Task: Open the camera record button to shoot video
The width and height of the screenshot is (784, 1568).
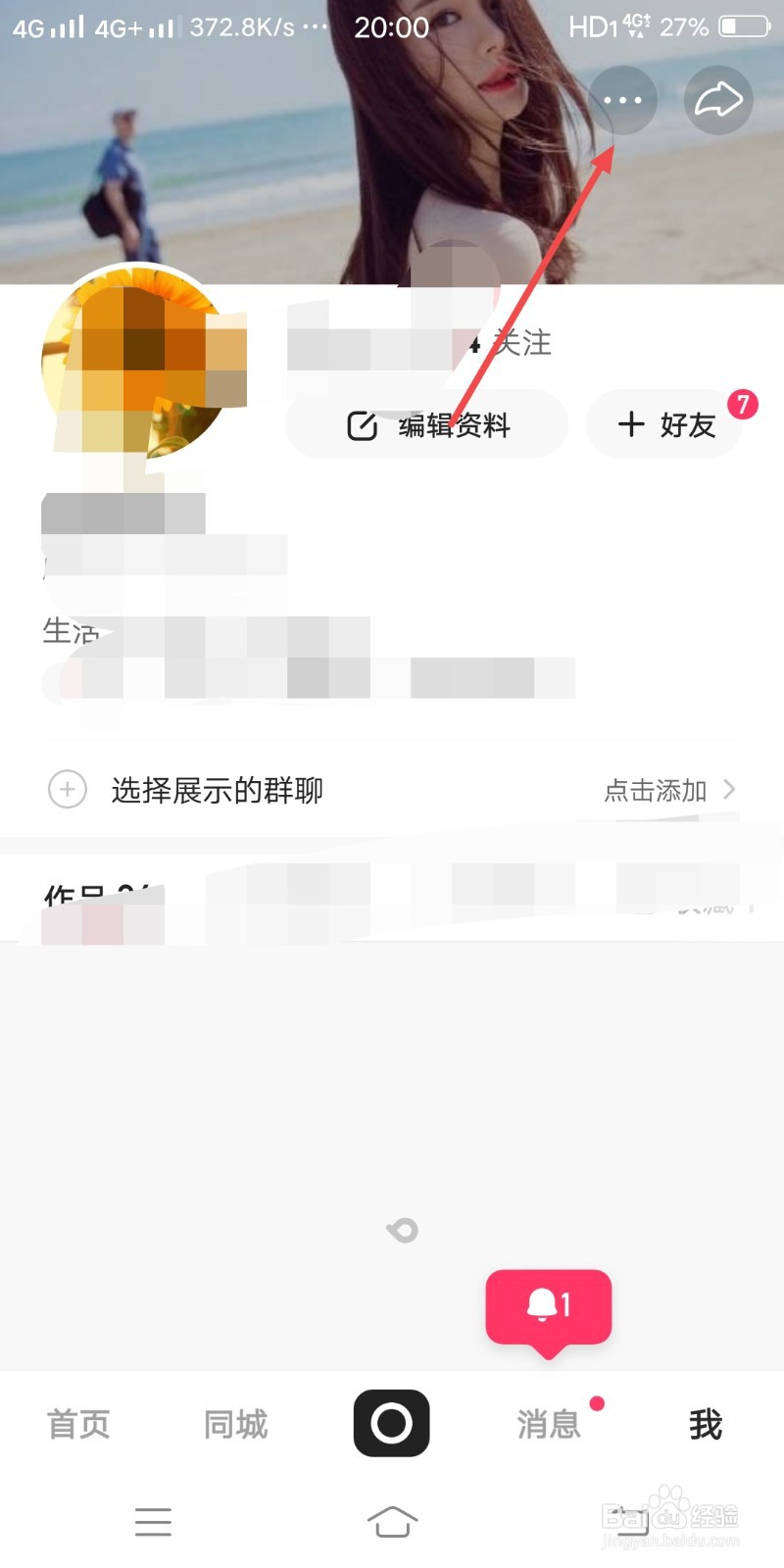Action: [391, 1423]
